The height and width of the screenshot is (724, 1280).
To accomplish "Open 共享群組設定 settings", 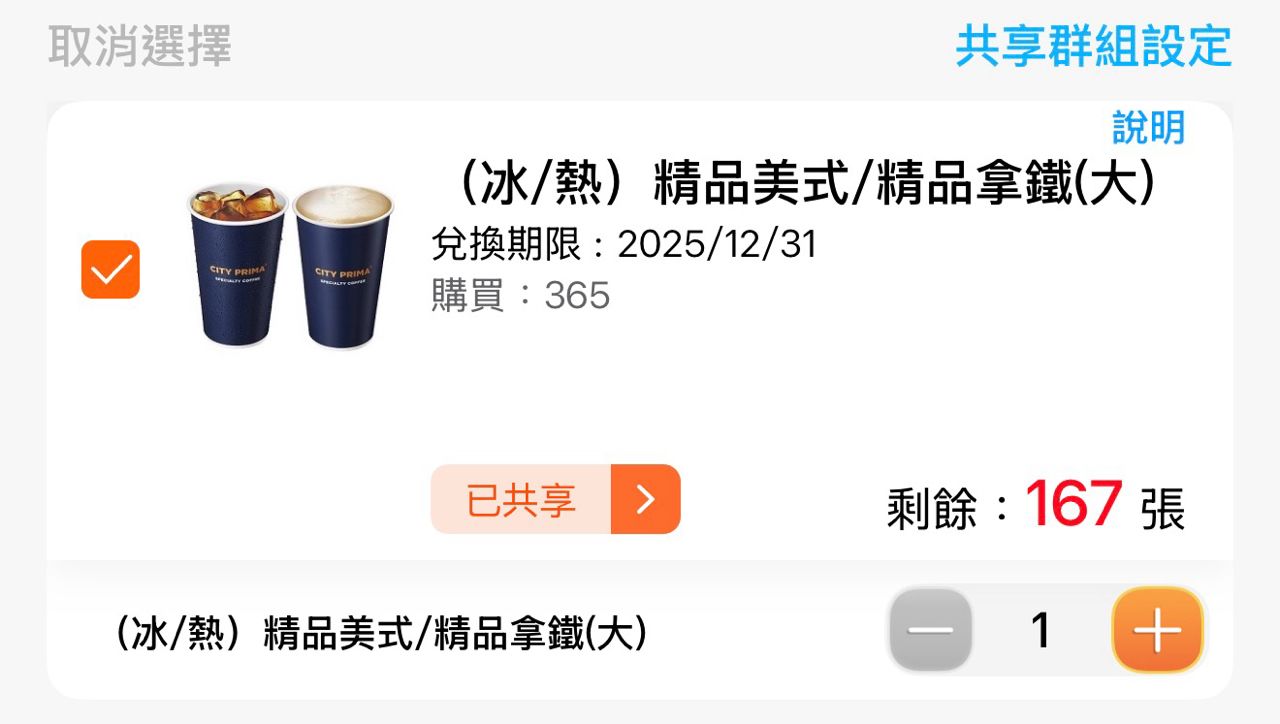I will (x=1093, y=47).
